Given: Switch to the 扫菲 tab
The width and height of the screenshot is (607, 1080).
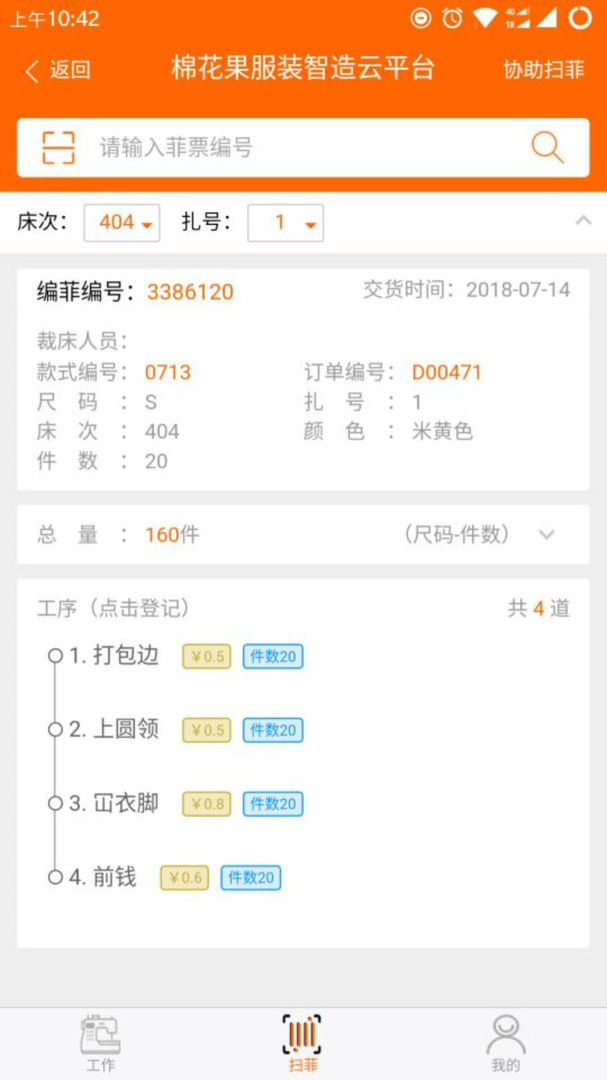Looking at the screenshot, I should click(303, 1043).
